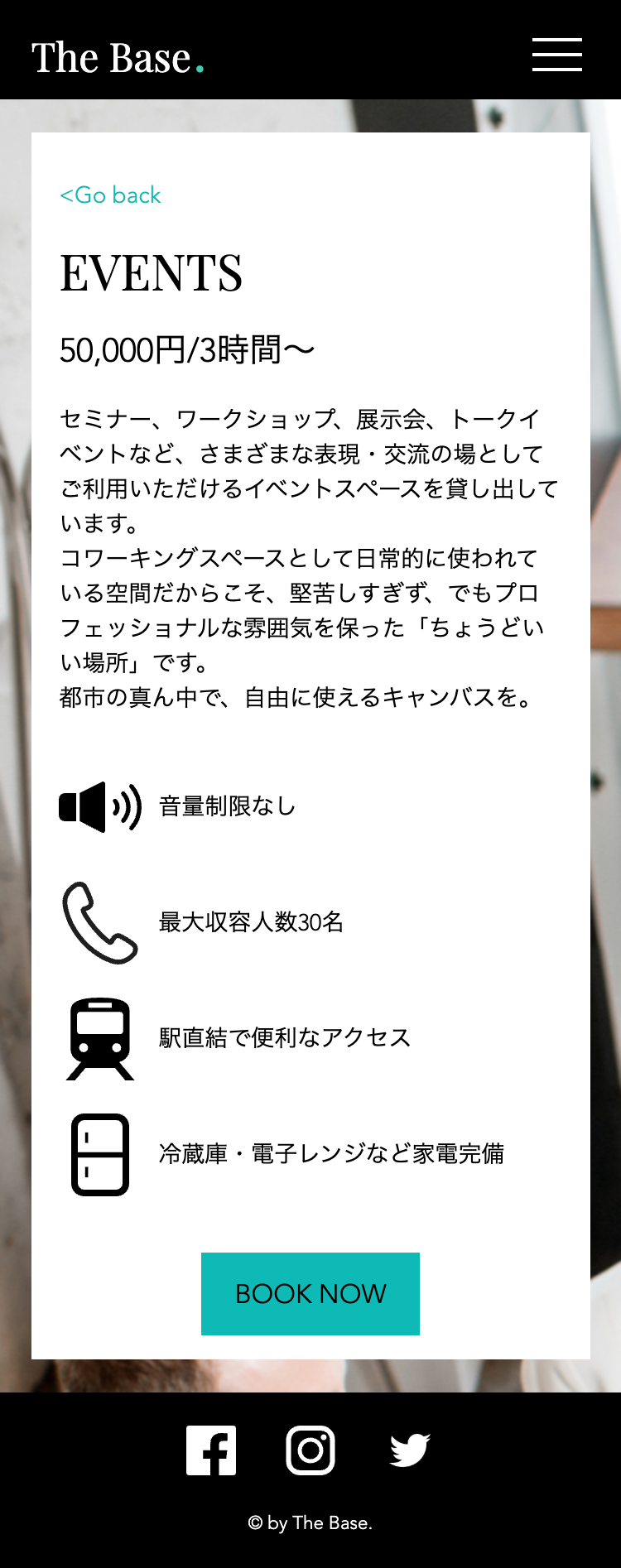Open the Facebook page
The width and height of the screenshot is (621, 1568).
tap(211, 1450)
